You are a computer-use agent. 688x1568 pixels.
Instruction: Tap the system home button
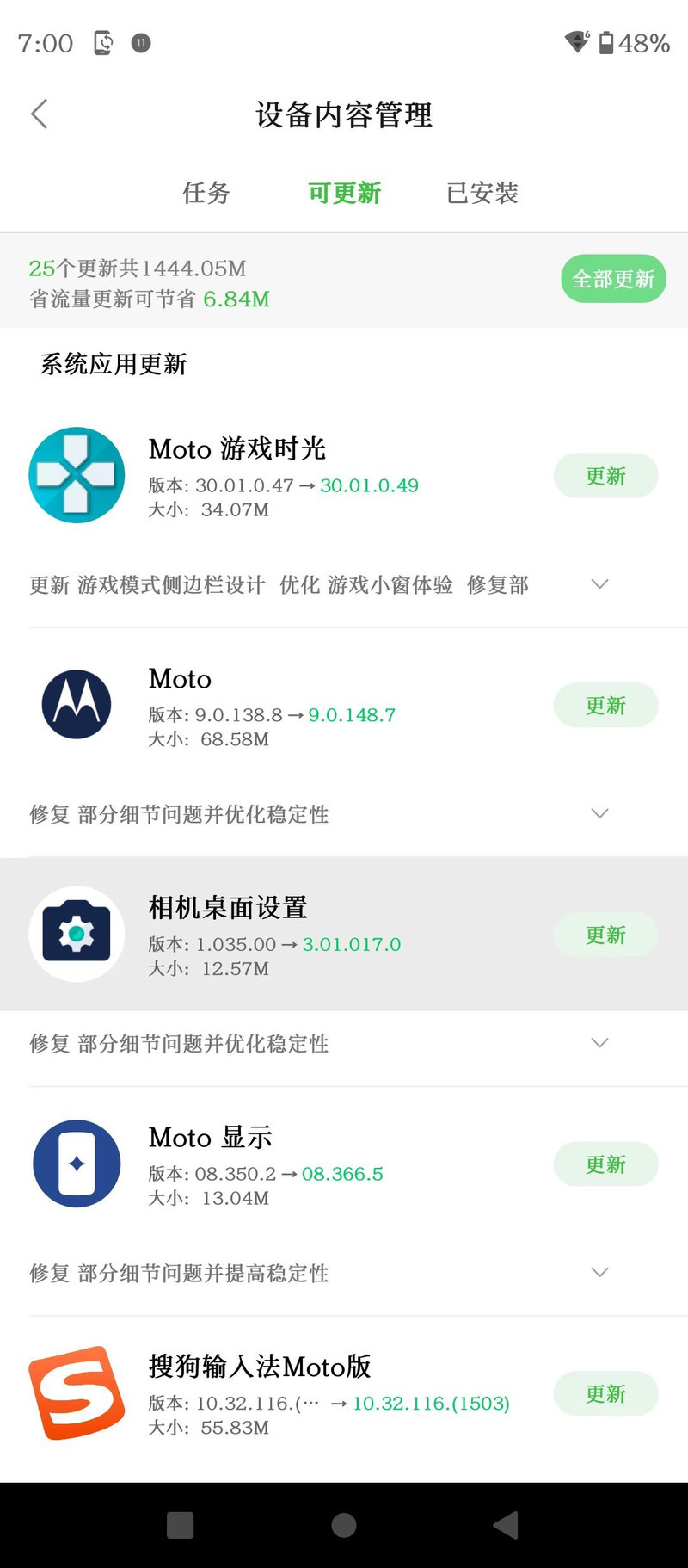point(344,1525)
